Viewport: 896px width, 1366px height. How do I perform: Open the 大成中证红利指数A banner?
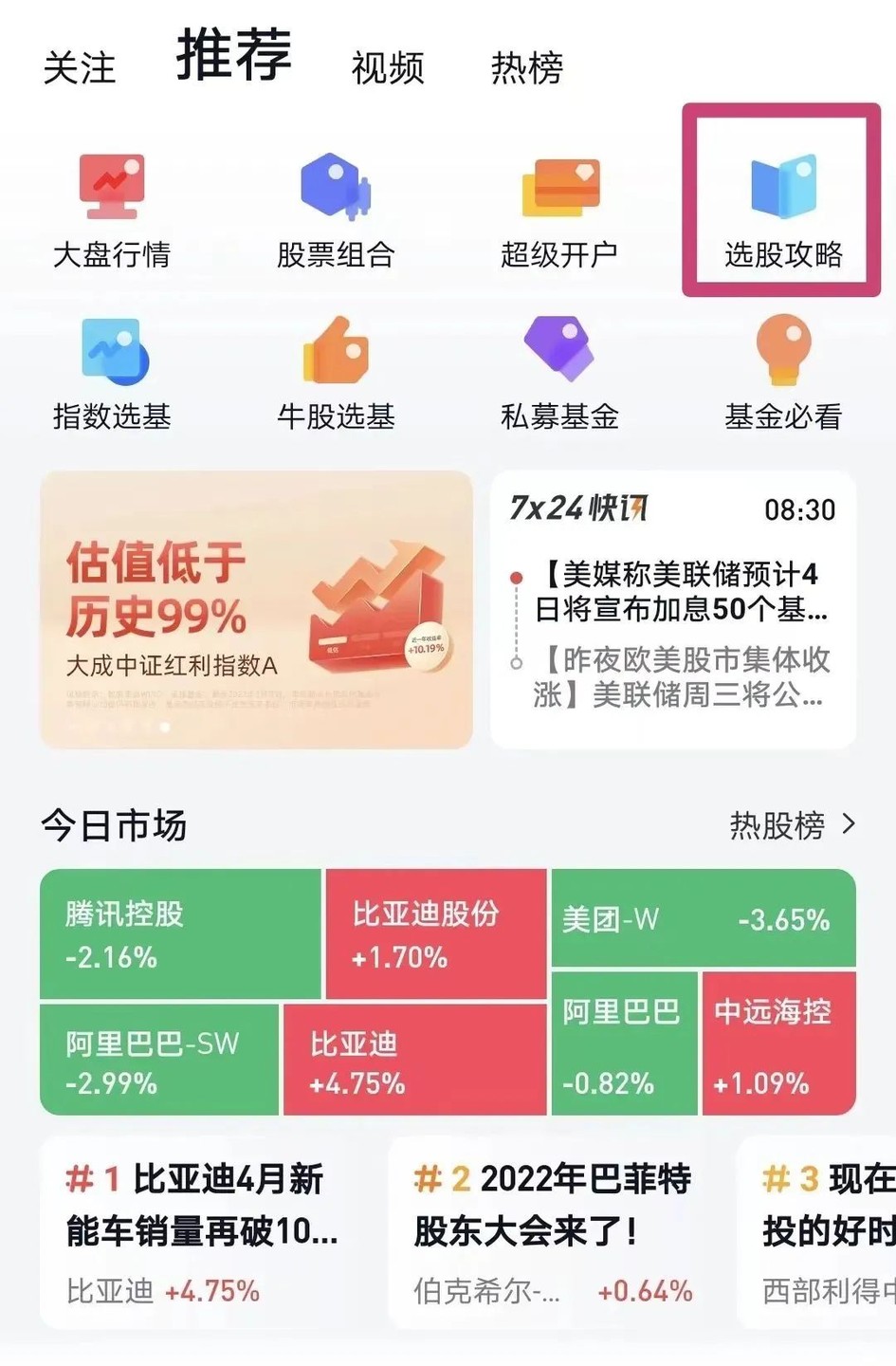point(256,609)
